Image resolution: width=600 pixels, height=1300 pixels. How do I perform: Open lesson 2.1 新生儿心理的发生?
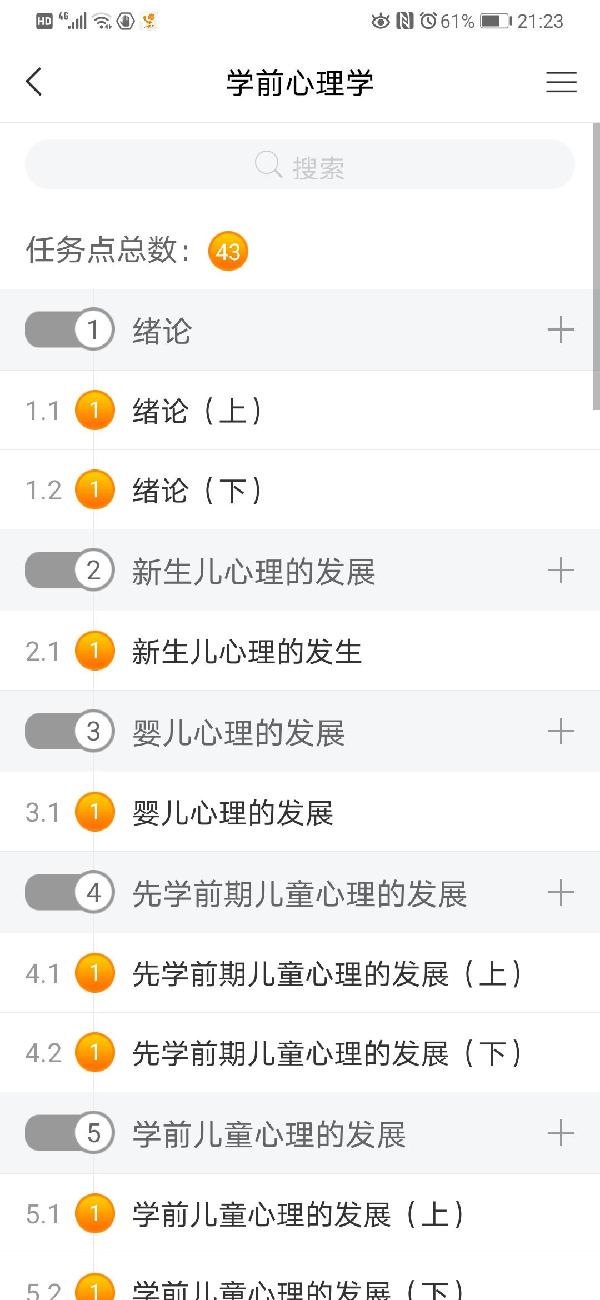[x=246, y=652]
